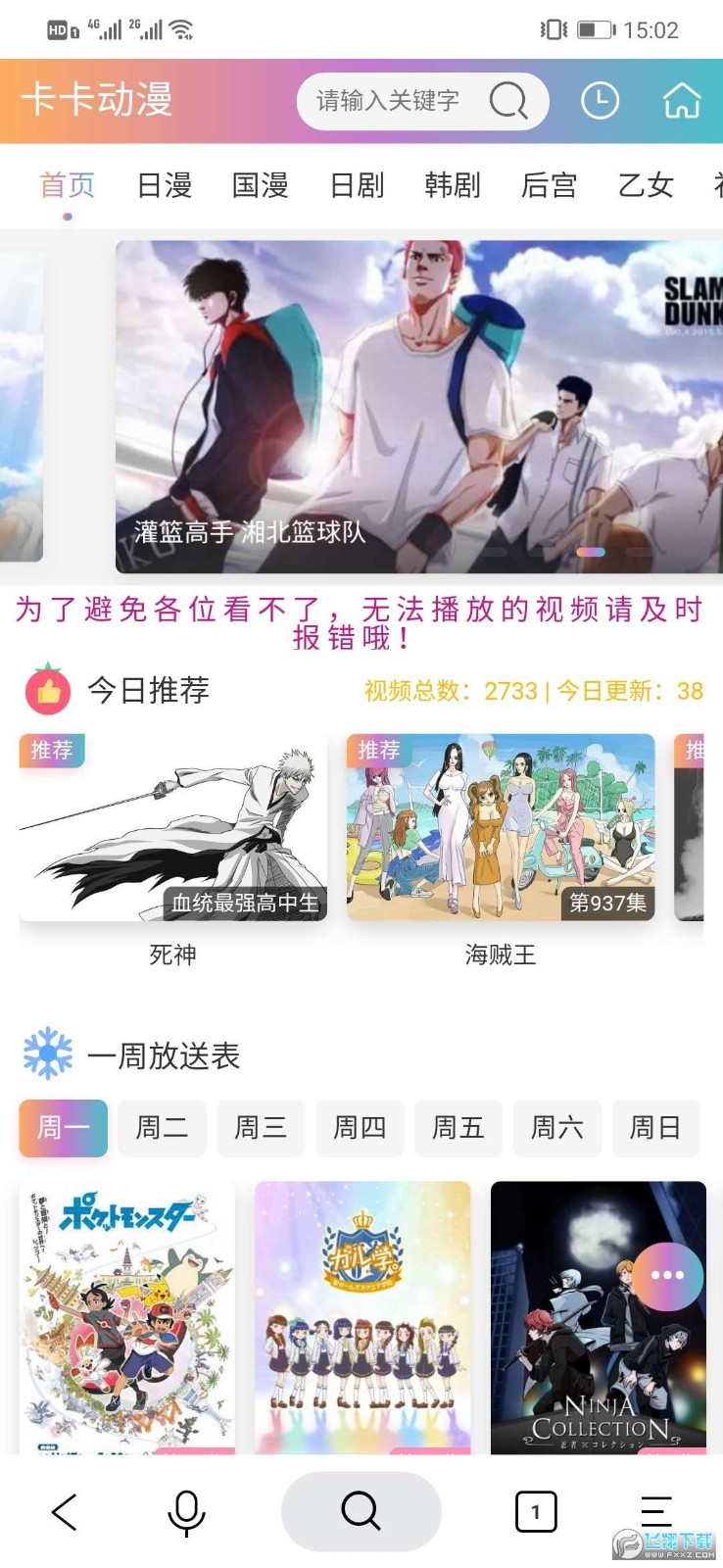The image size is (723, 1568).
Task: Click the 视频总数 update count link
Action: [529, 691]
